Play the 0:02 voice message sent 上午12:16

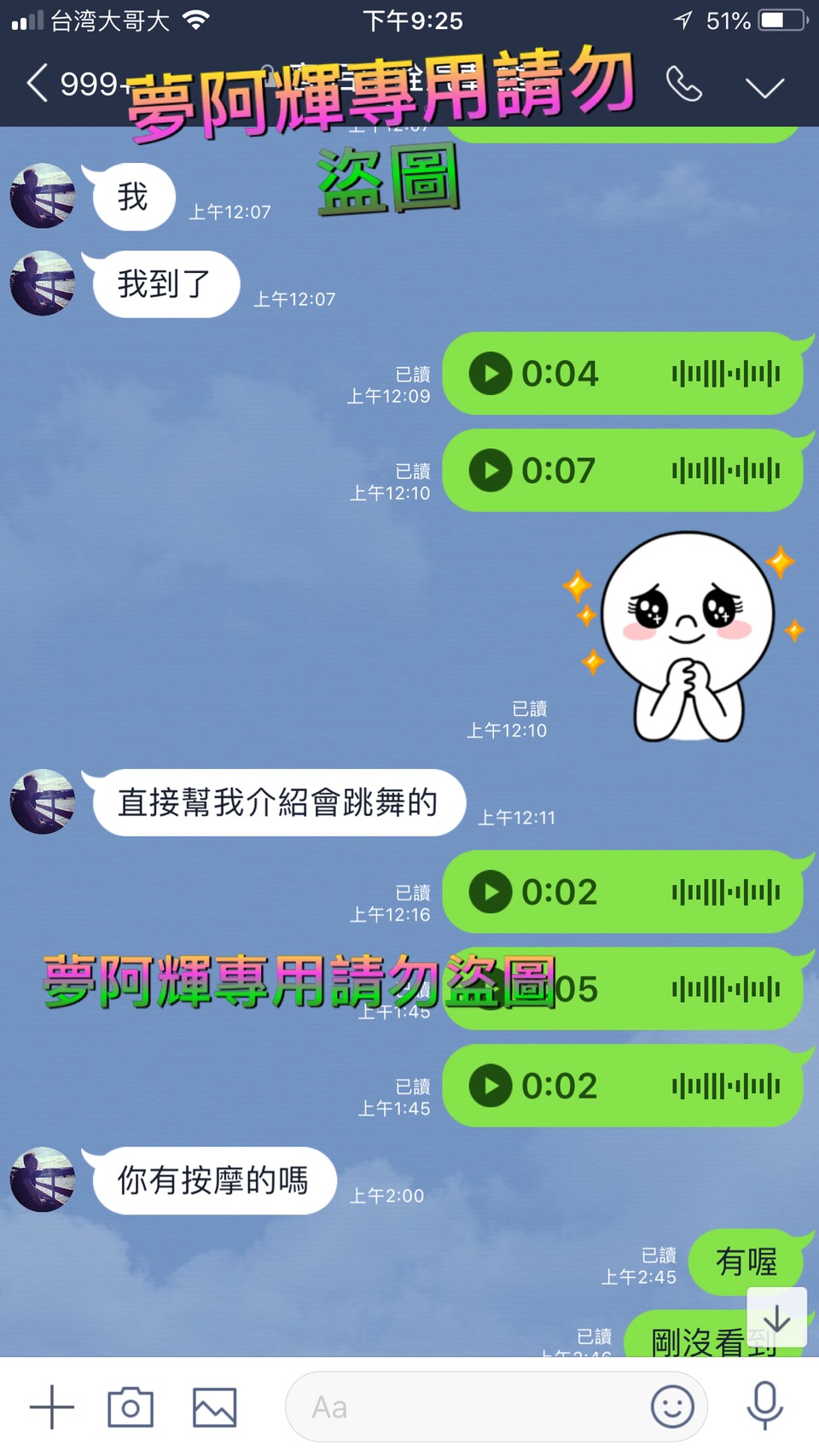491,892
